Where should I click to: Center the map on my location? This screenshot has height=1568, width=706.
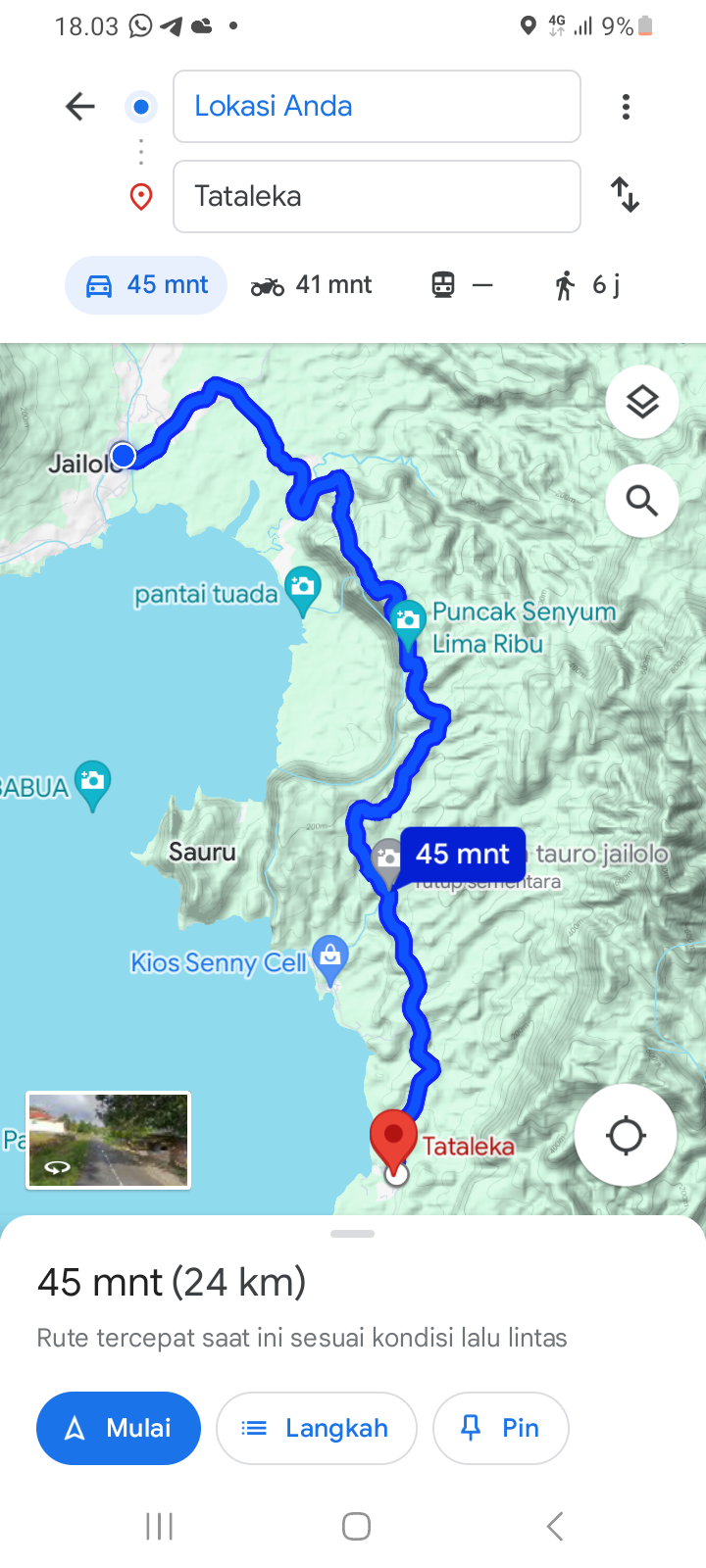tap(626, 1136)
